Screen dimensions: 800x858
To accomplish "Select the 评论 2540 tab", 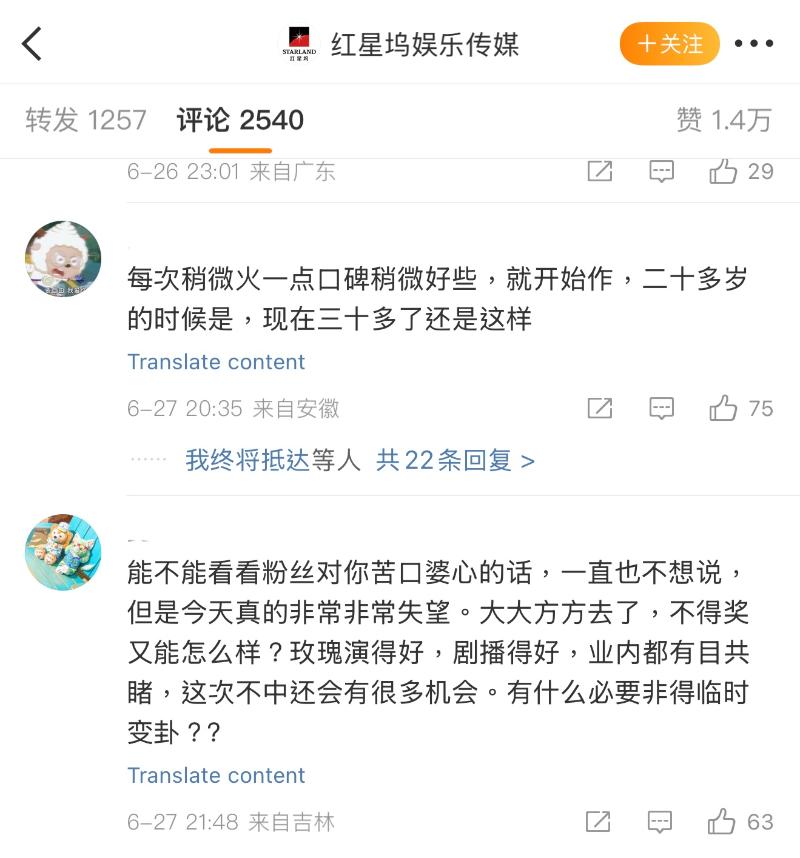I will point(240,120).
